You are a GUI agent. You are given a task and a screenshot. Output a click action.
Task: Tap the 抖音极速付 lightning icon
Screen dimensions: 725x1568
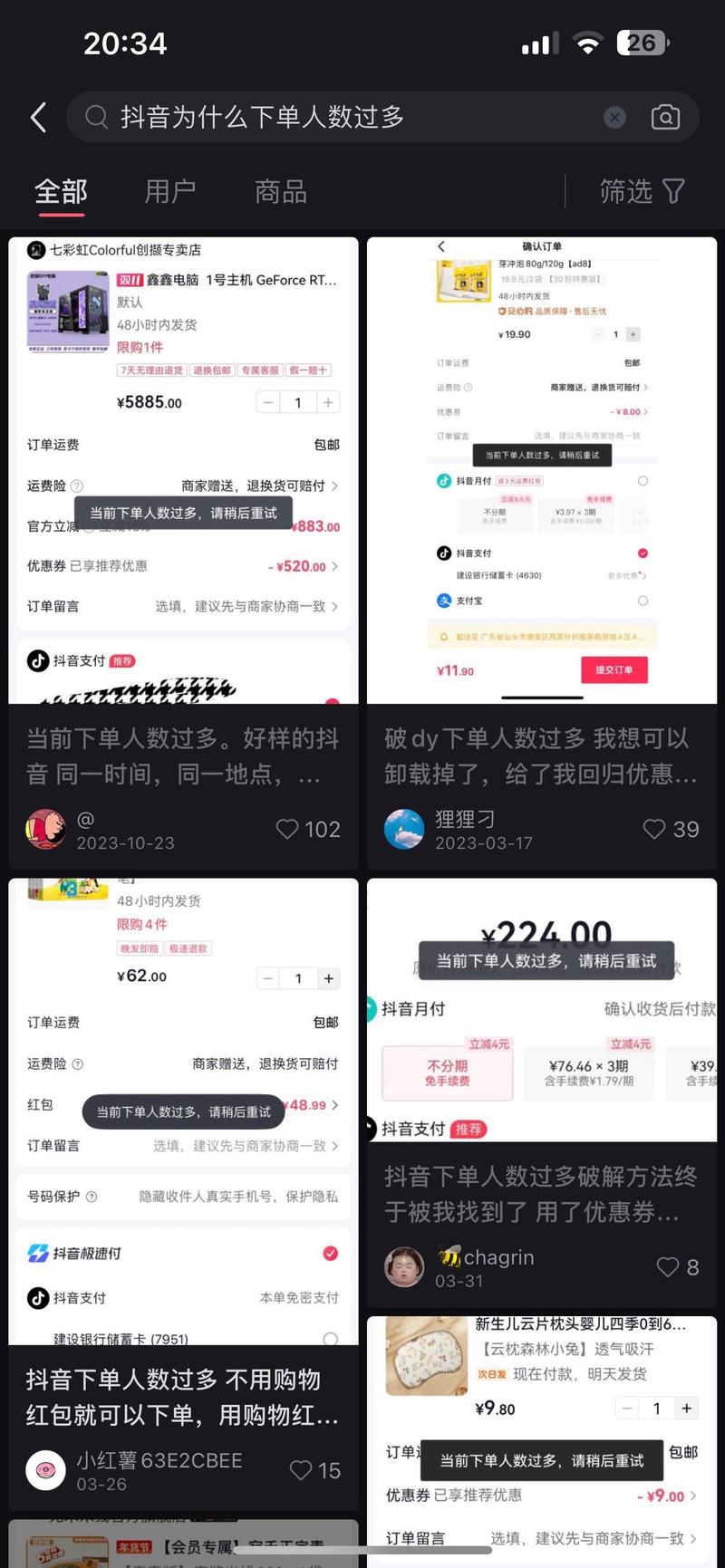(x=36, y=1252)
